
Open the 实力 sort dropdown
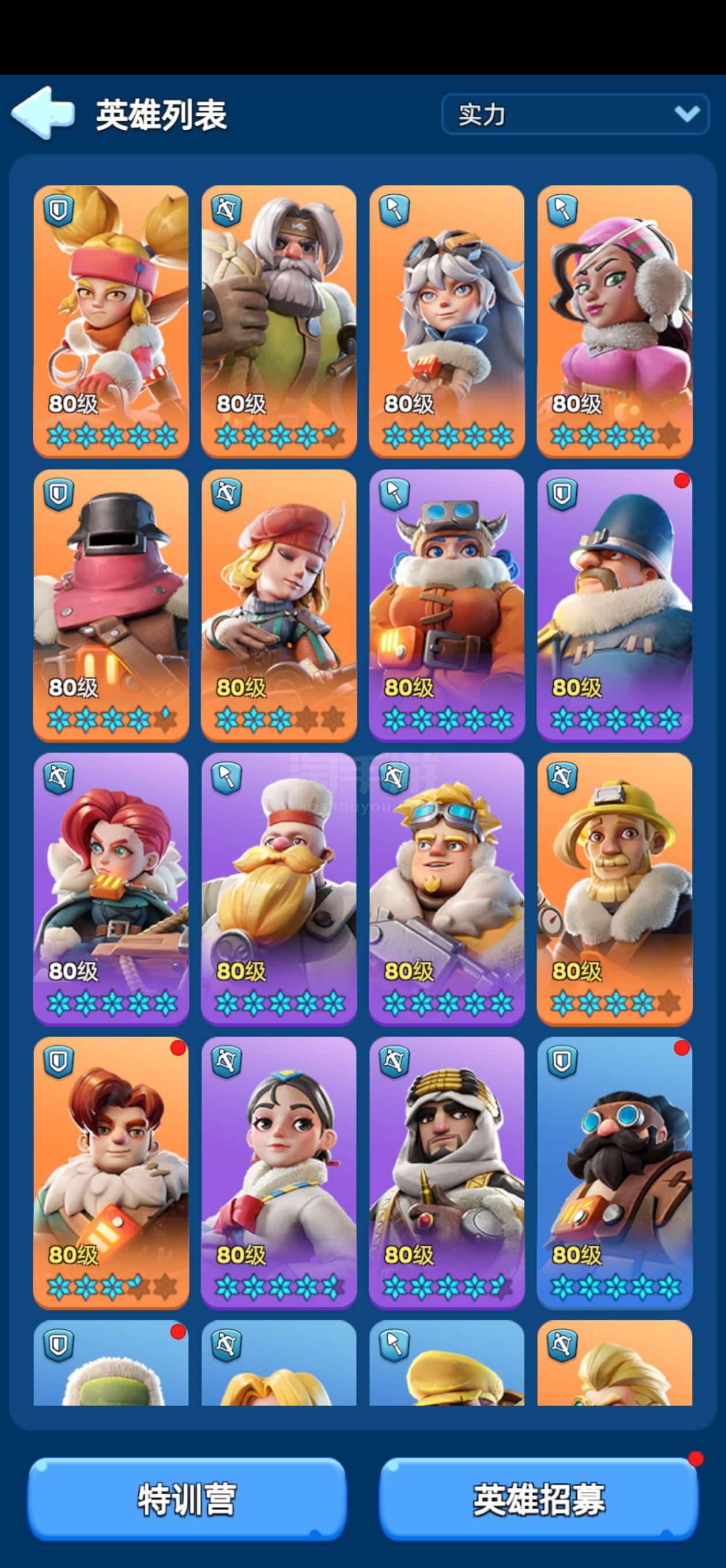tap(575, 114)
